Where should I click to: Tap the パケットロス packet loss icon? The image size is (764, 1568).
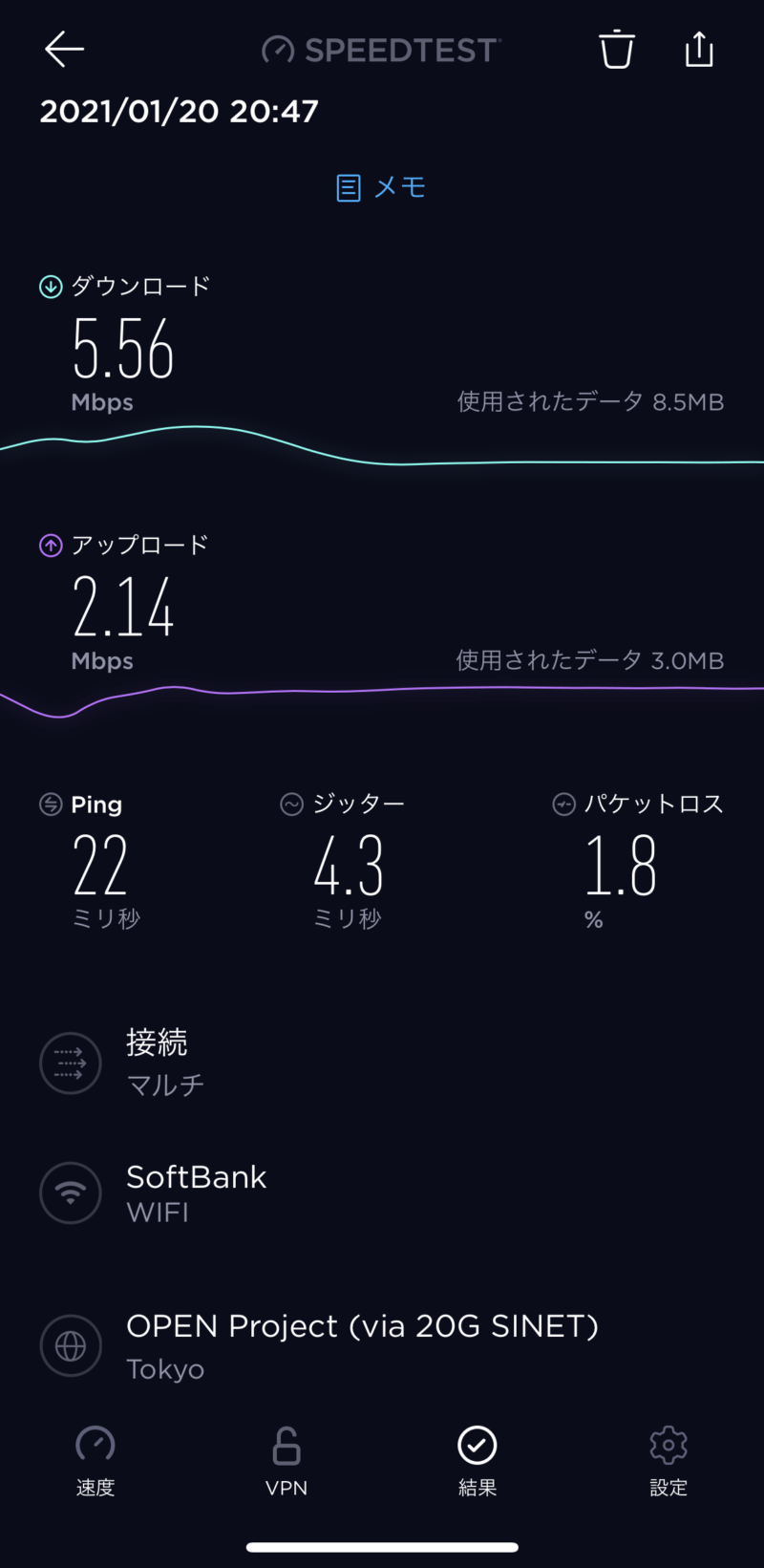[563, 804]
